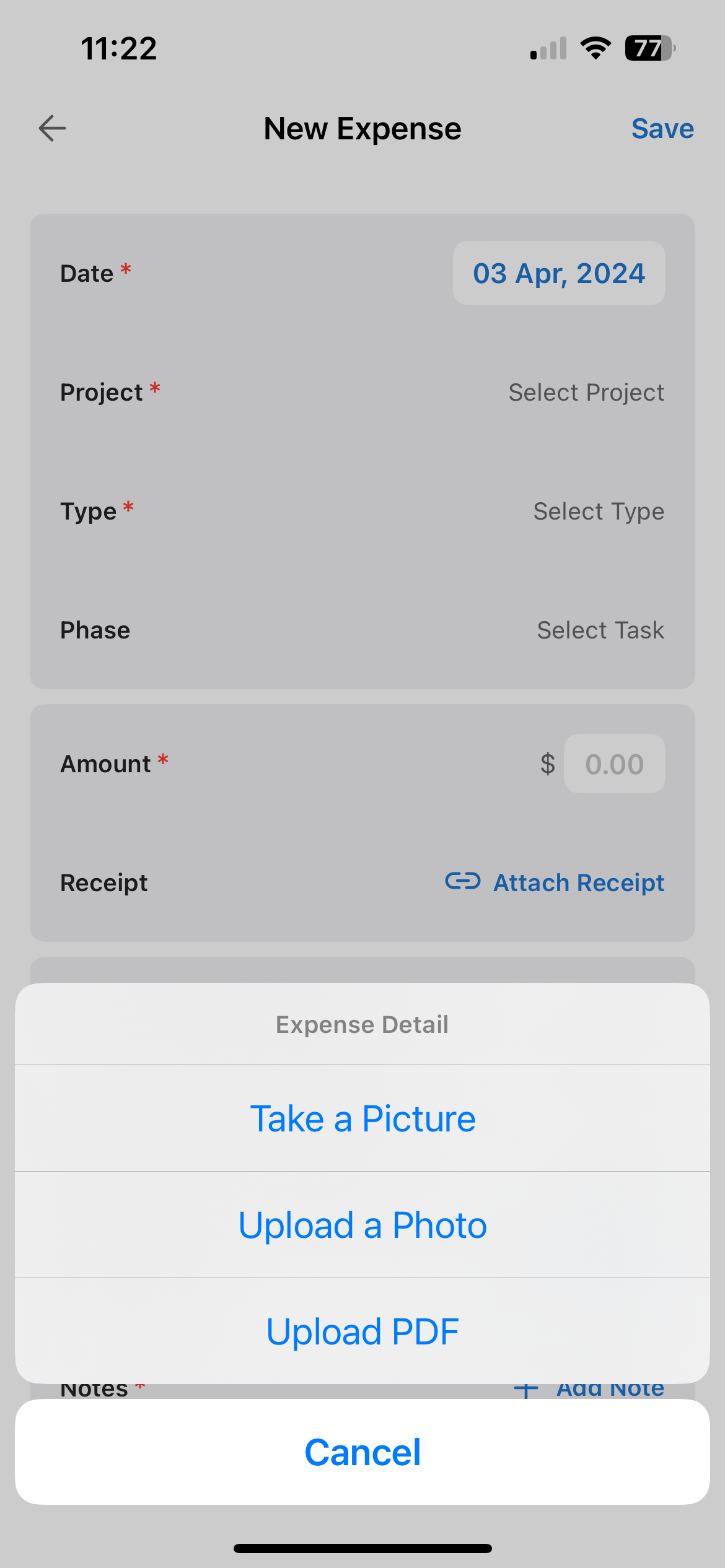
Task: Open Select Project picker
Action: point(586,393)
